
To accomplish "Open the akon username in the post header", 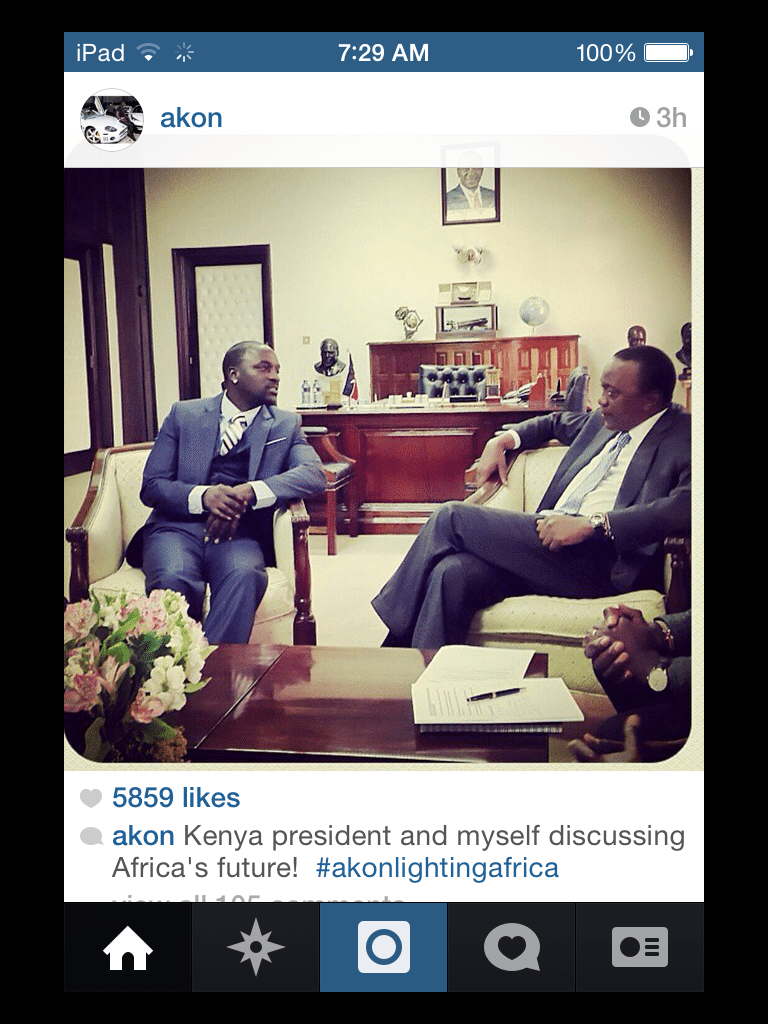I will pos(191,118).
